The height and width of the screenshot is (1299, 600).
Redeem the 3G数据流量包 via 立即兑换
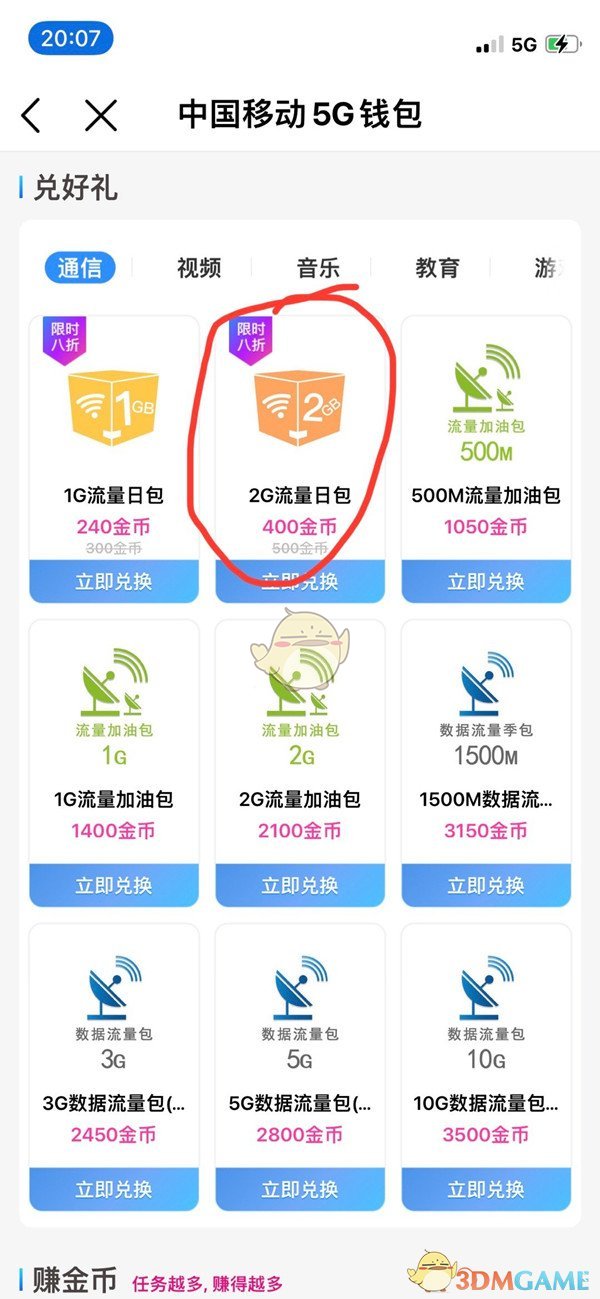114,1189
